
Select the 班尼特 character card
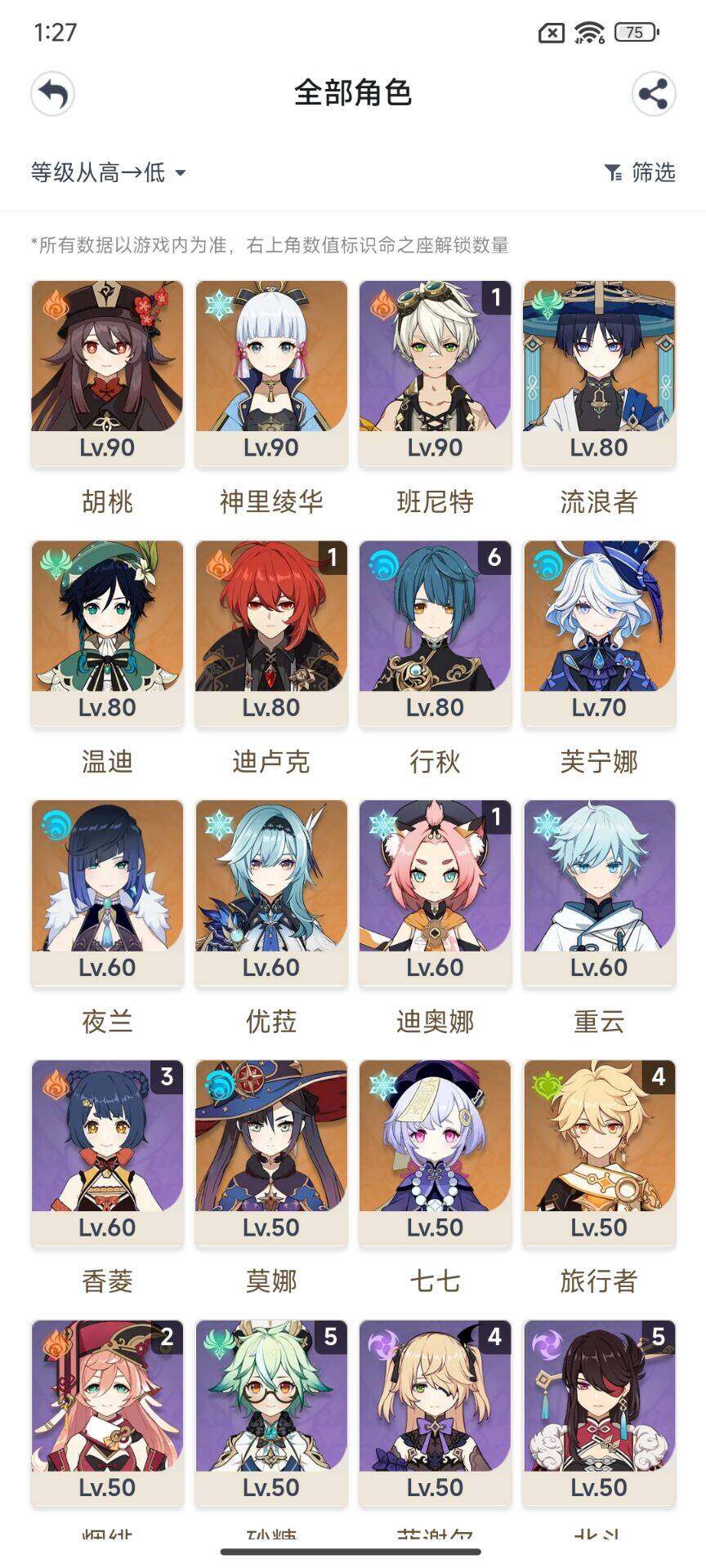435,372
